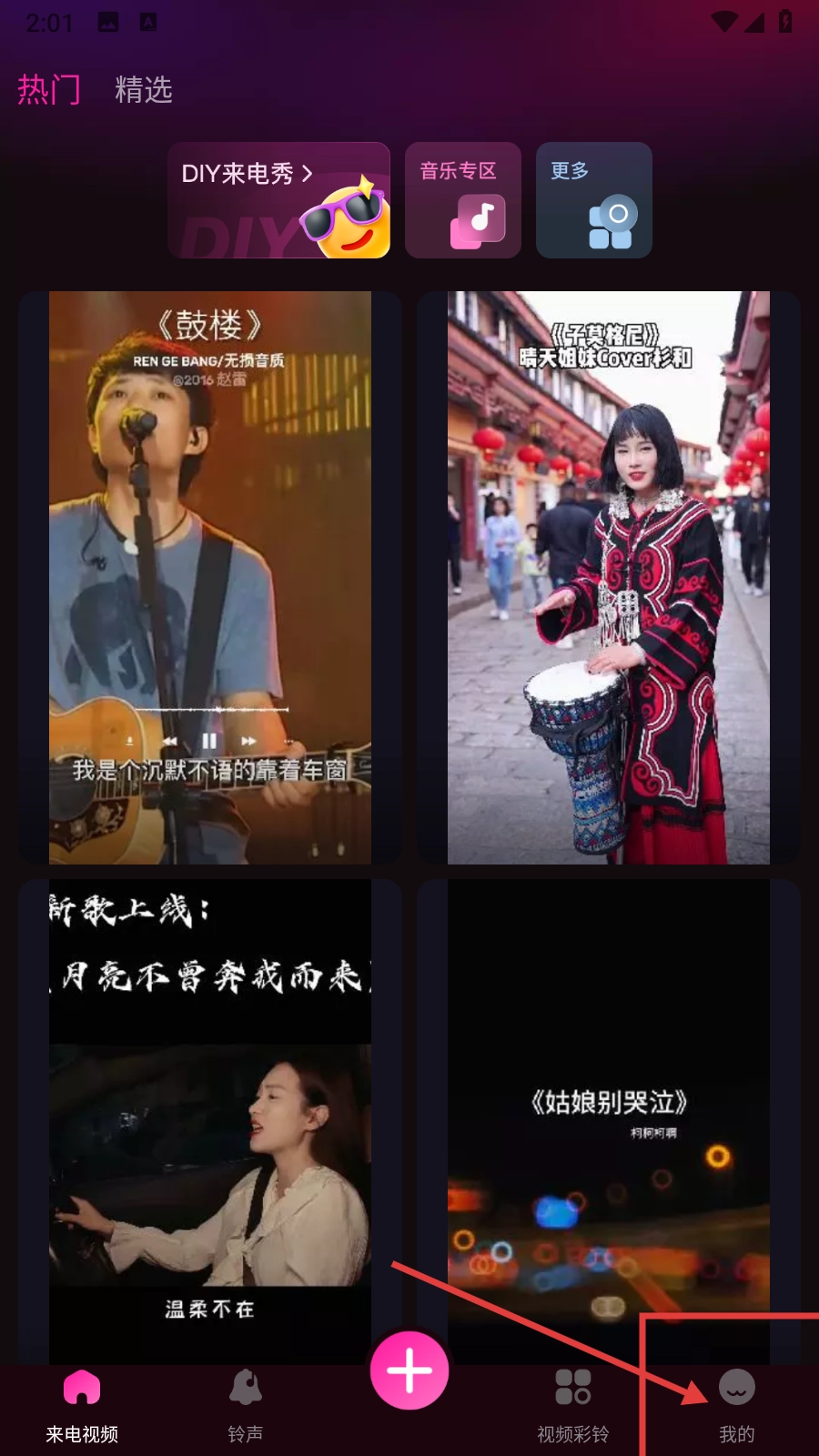
Task: Go to the 我的 profile tab
Action: pyautogui.click(x=737, y=1405)
